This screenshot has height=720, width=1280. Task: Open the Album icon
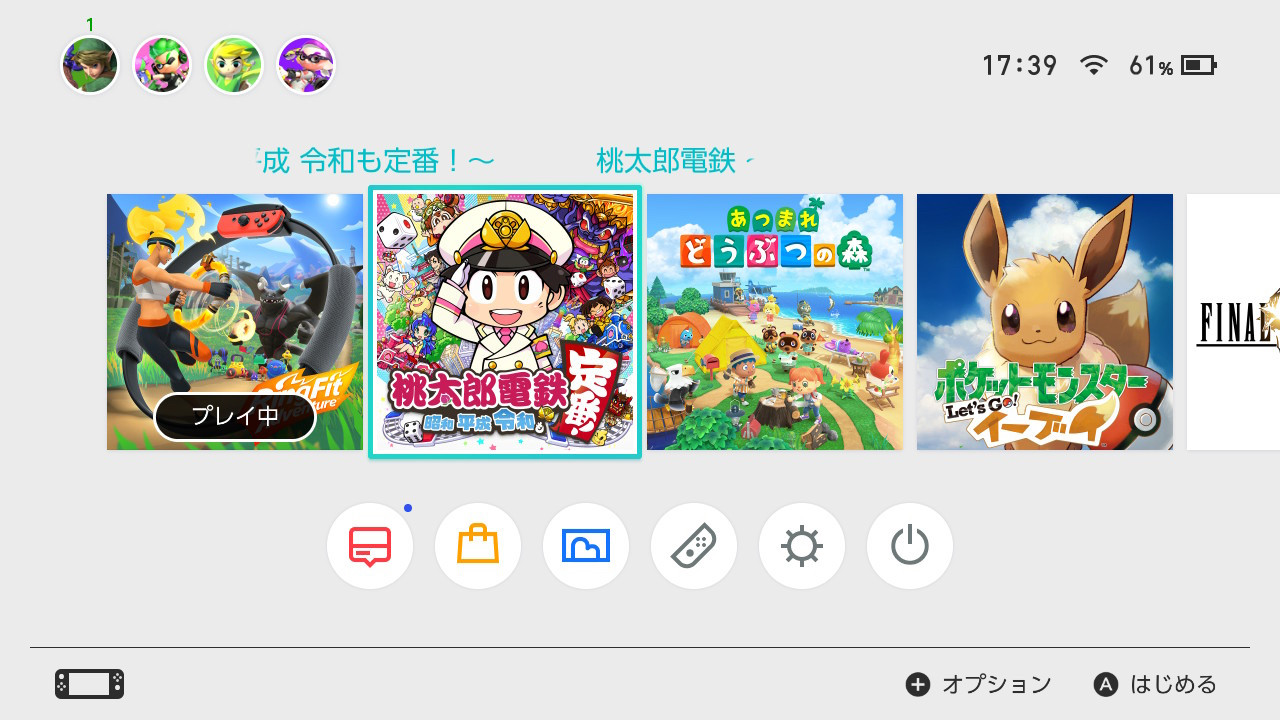pos(586,546)
